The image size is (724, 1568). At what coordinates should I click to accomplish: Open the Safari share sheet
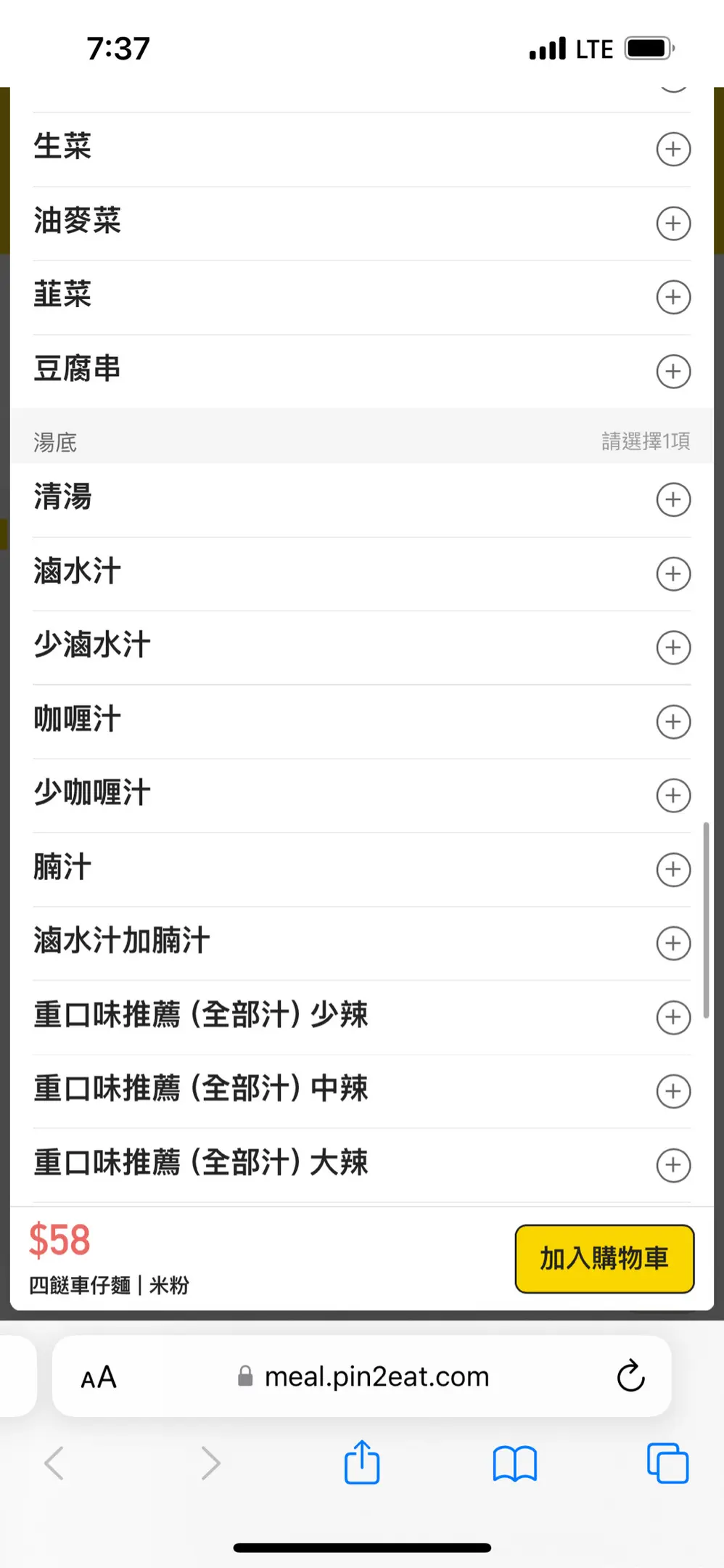(362, 1463)
